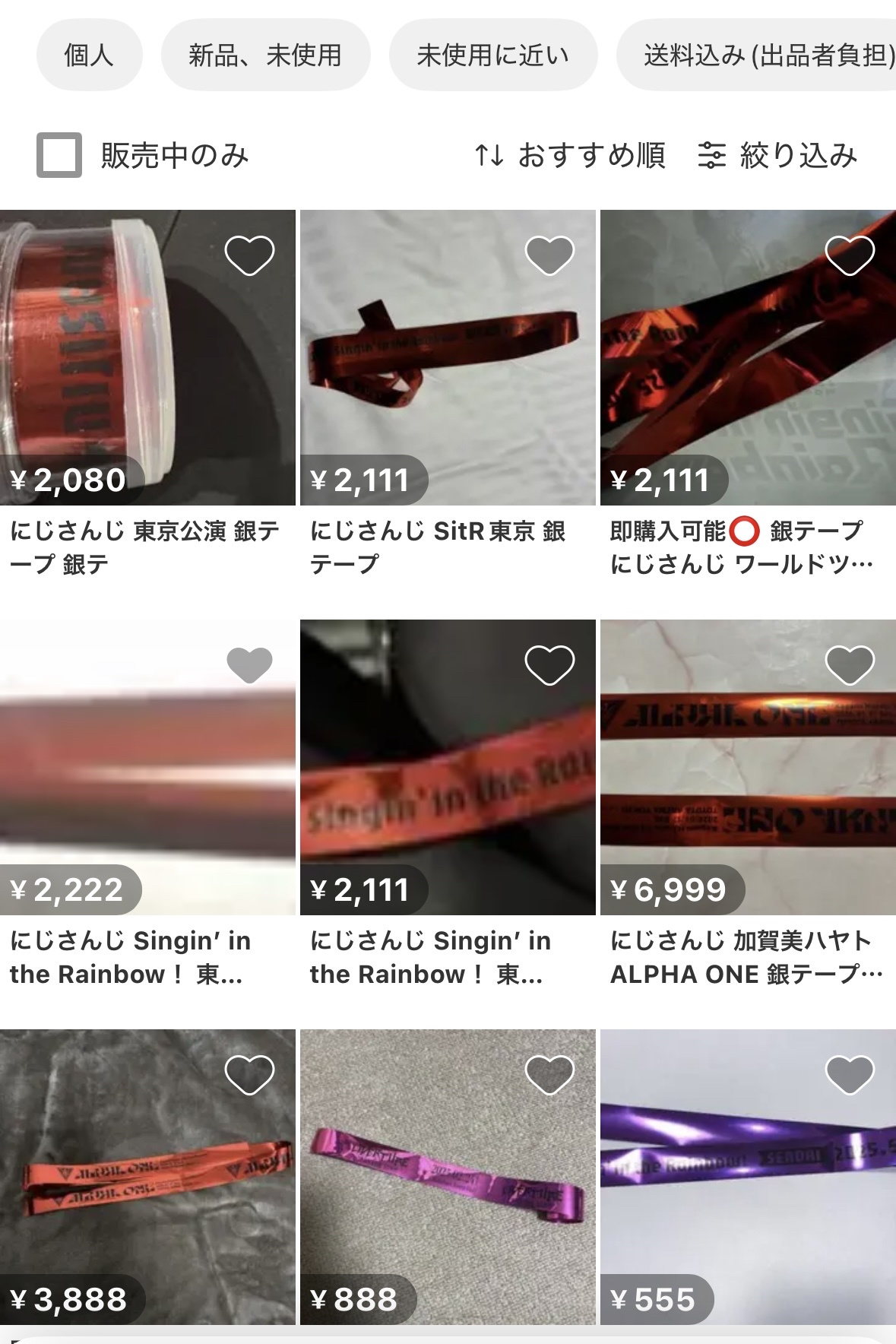The width and height of the screenshot is (896, 1344).
Task: Open the 絞り込み filter panel
Action: tap(777, 155)
